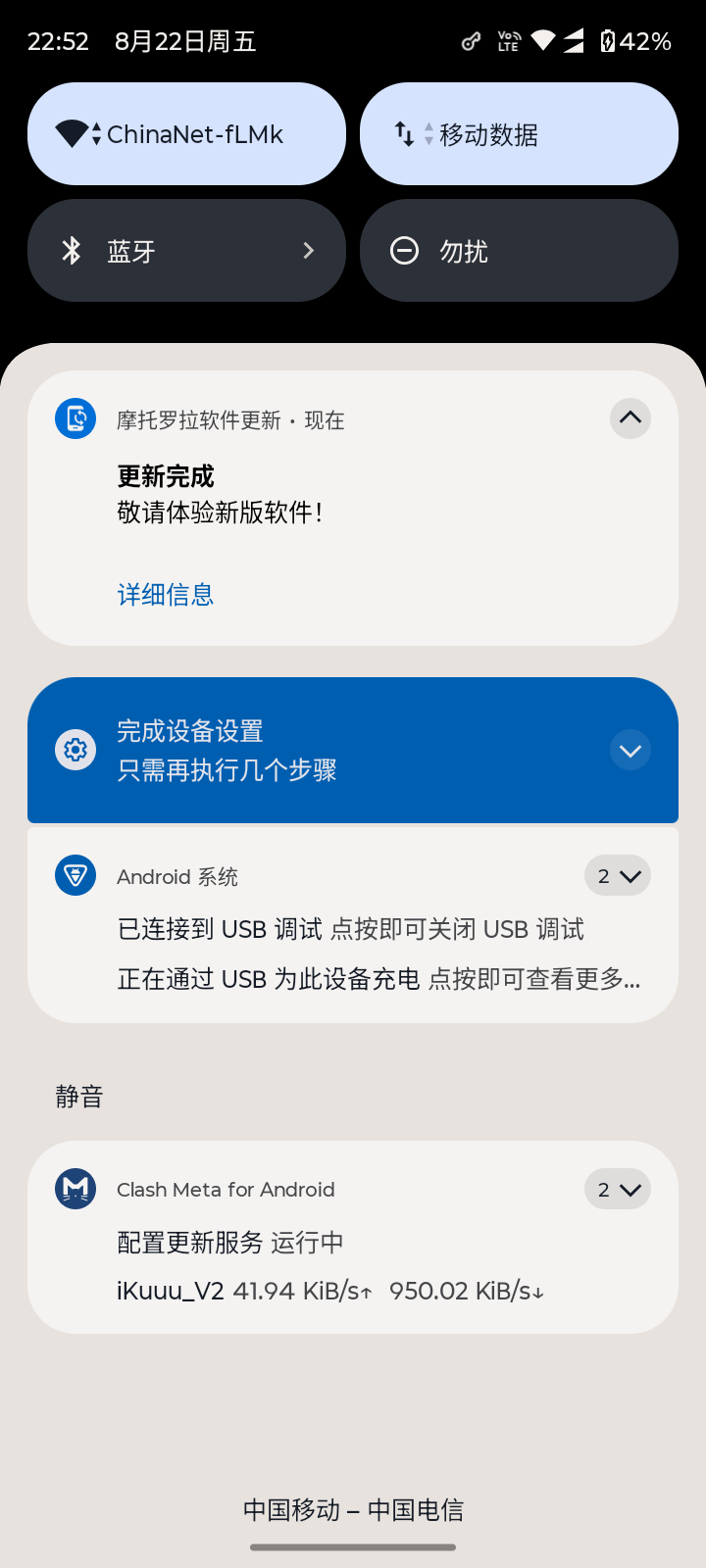Toggle the 移动数据 mobile data tile
706x1568 pixels.
tap(519, 134)
